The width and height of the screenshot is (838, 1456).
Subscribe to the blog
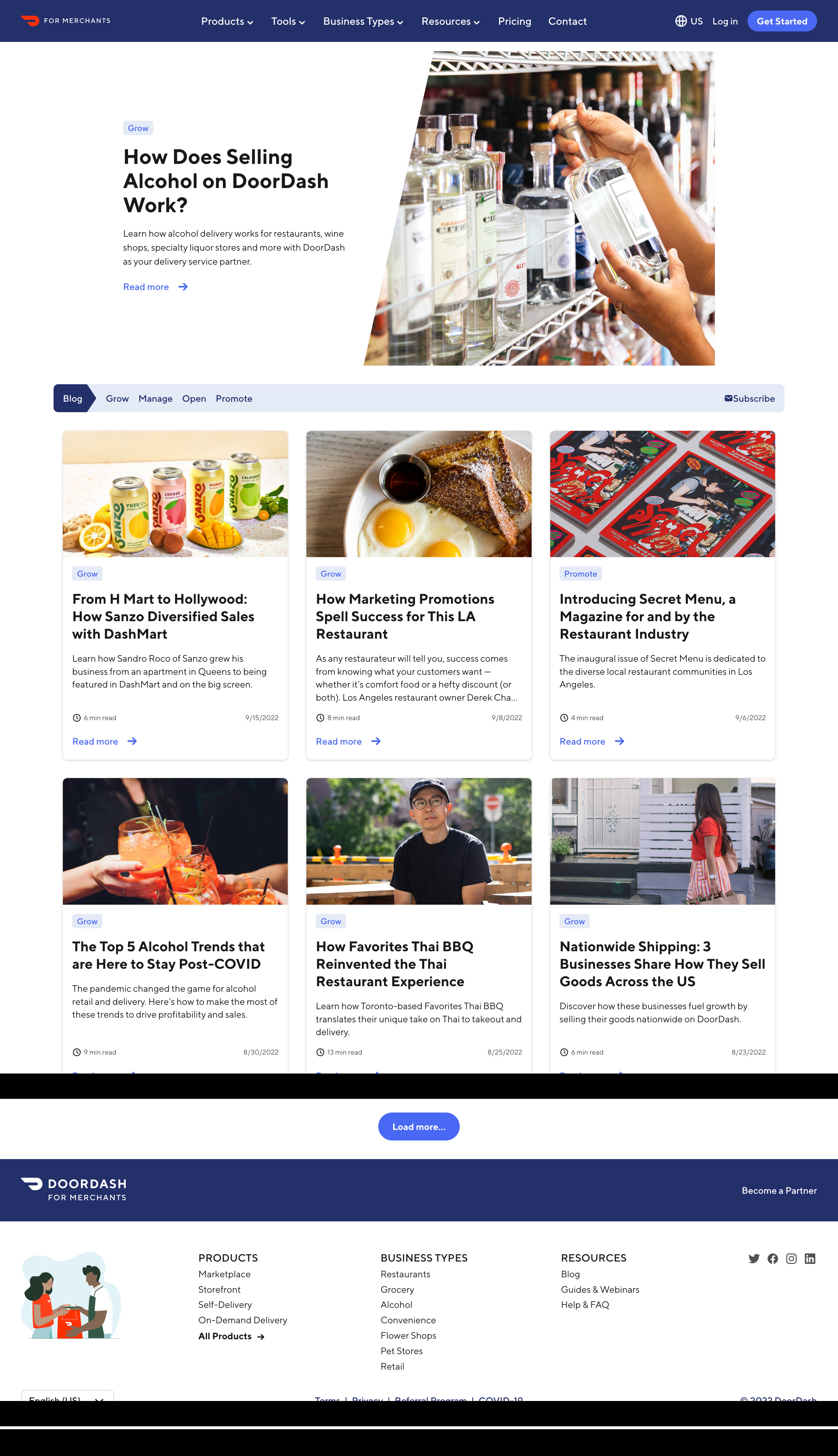[749, 398]
